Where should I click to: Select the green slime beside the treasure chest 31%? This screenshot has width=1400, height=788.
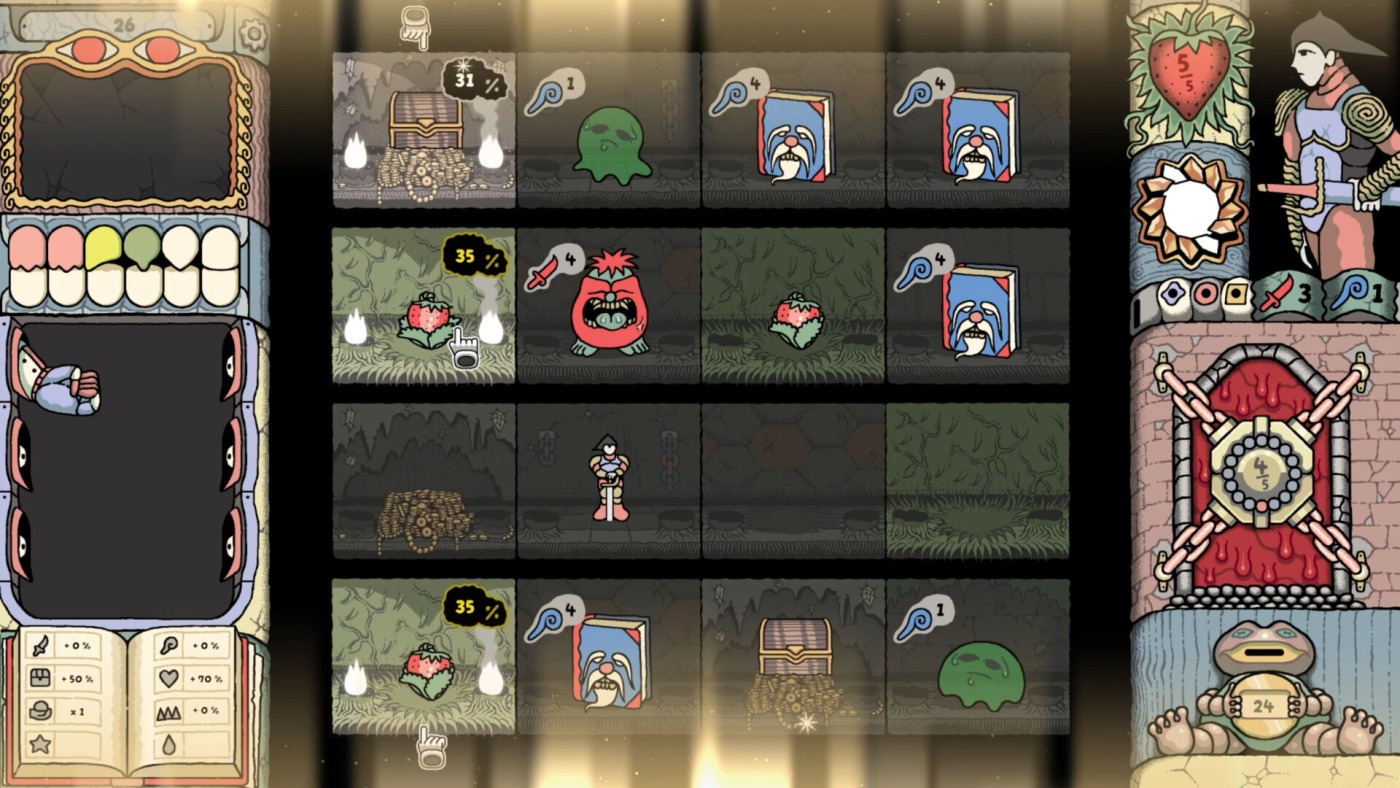pos(609,131)
